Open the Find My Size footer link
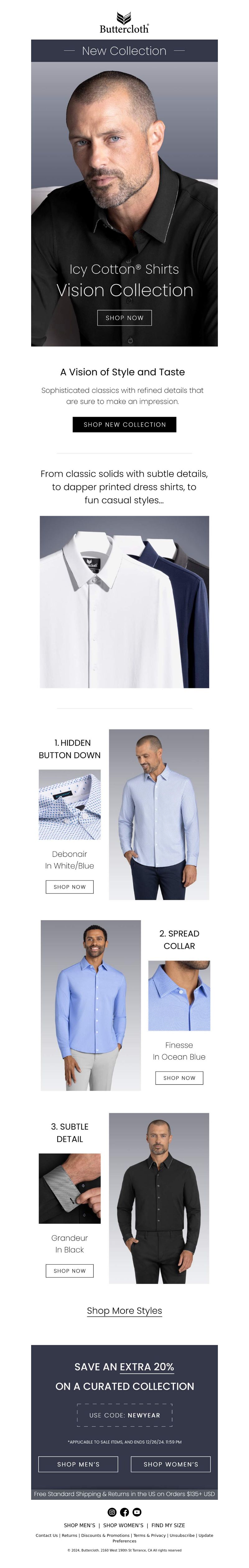 tap(168, 1525)
